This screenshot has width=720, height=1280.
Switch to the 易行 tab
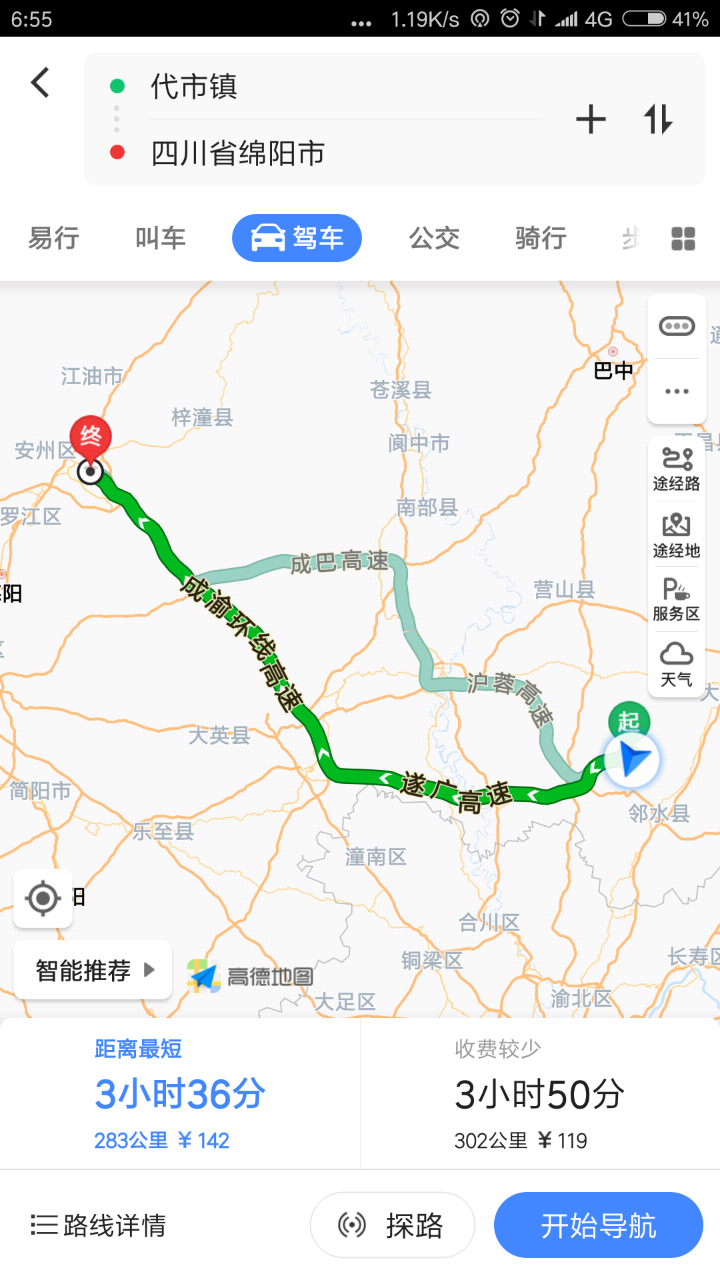53,238
